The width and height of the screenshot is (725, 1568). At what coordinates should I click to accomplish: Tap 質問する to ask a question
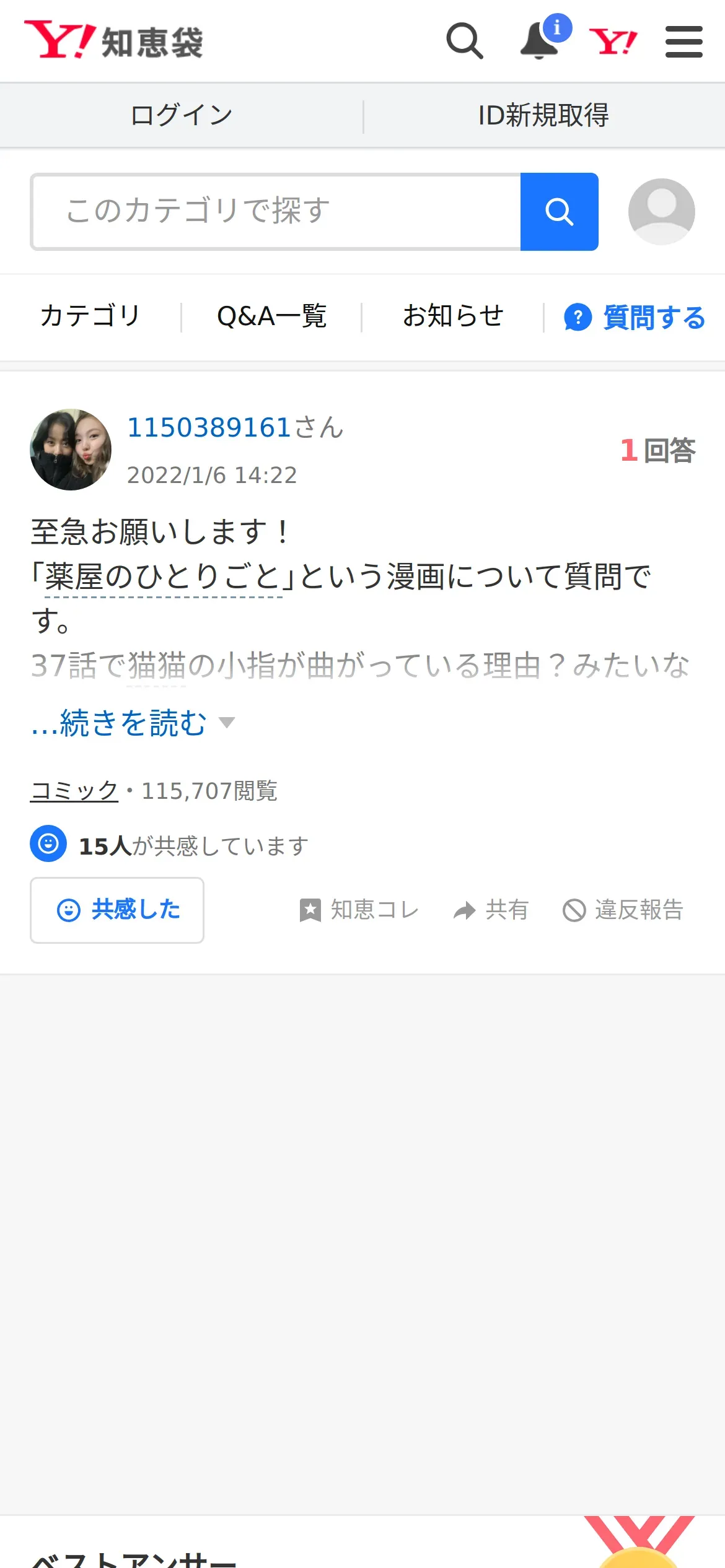pyautogui.click(x=635, y=318)
